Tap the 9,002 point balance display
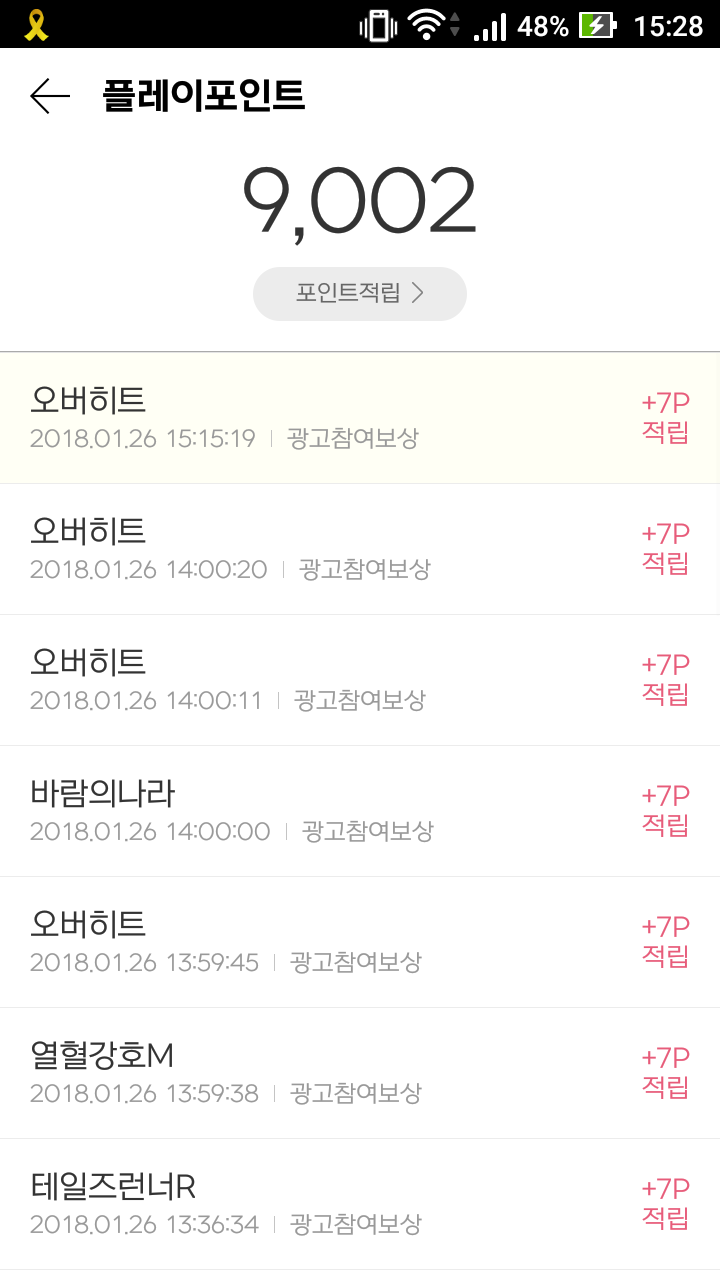Screen dimensions: 720x1280 [x=359, y=200]
